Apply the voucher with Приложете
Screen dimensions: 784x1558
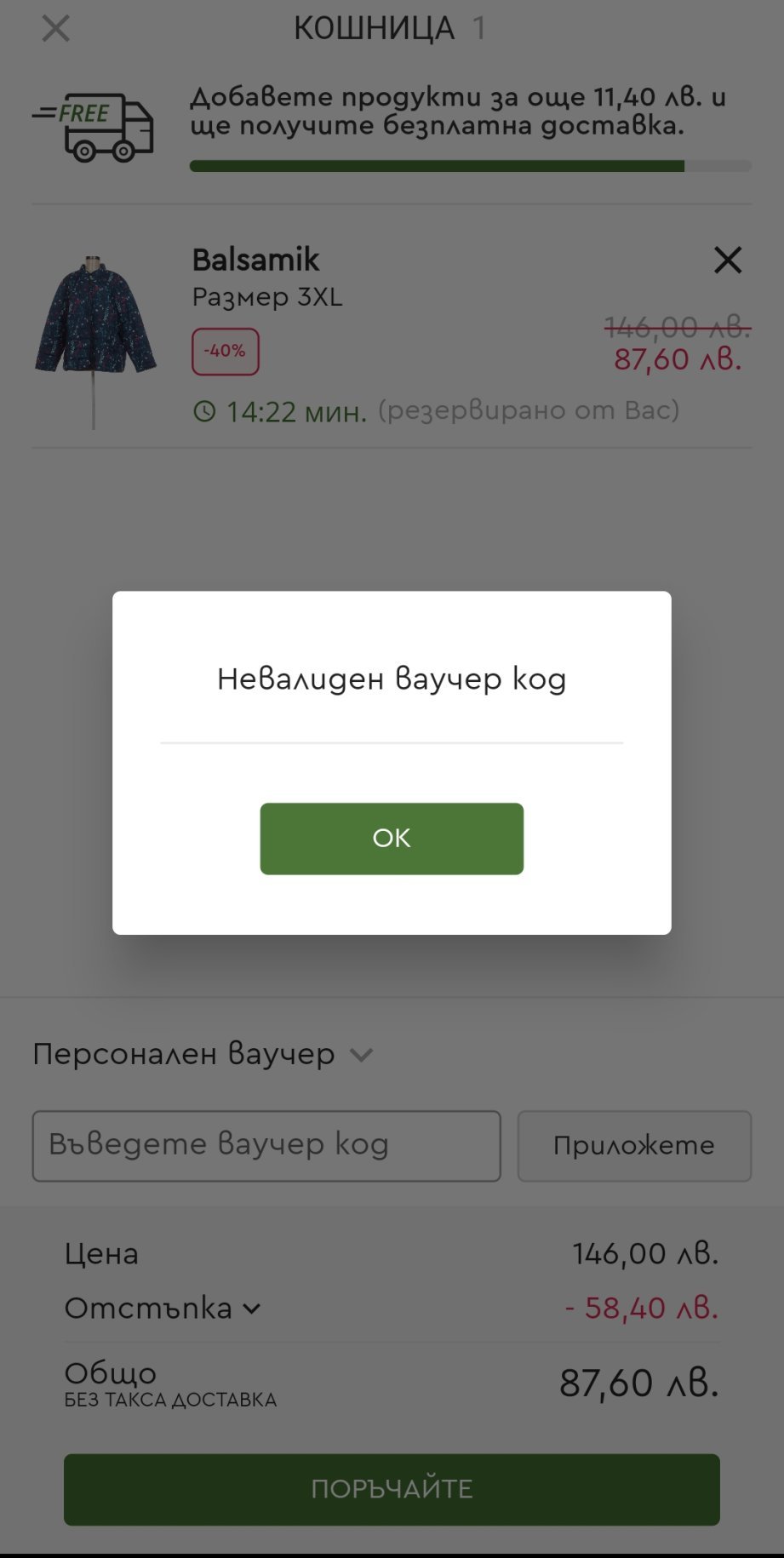coord(634,1146)
